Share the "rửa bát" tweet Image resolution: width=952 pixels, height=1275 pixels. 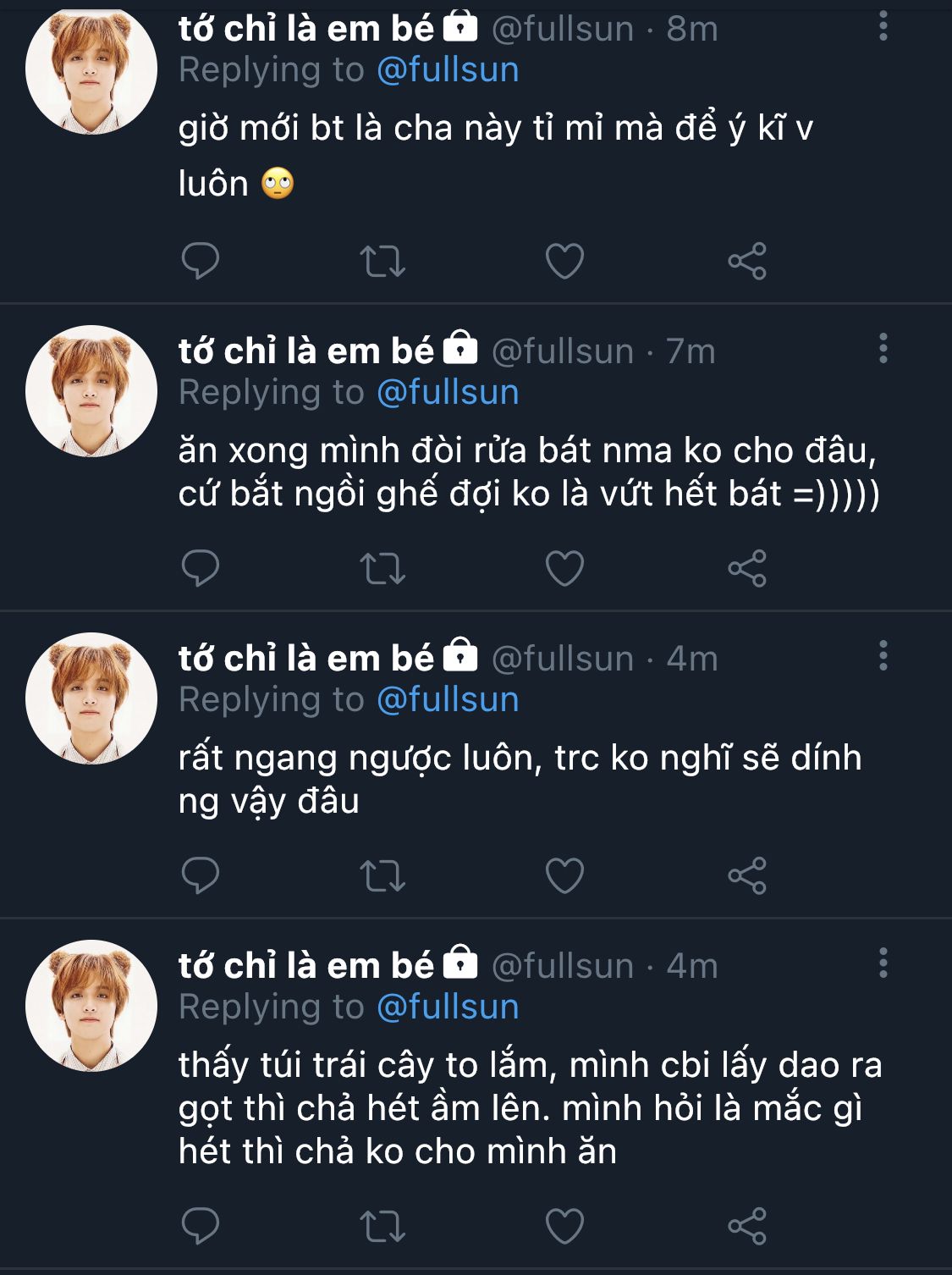747,568
